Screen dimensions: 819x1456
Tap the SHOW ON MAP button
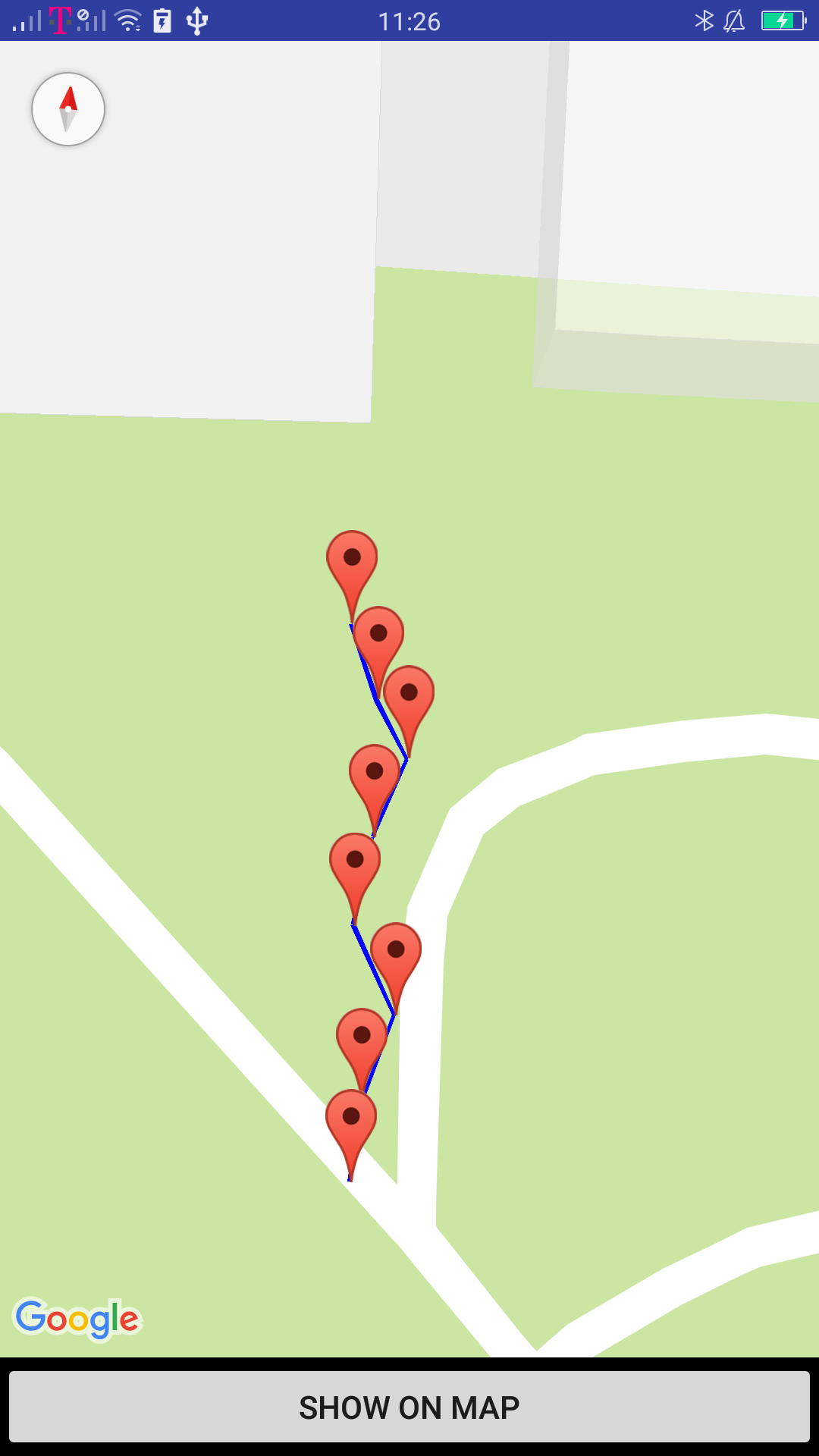pyautogui.click(x=409, y=1407)
